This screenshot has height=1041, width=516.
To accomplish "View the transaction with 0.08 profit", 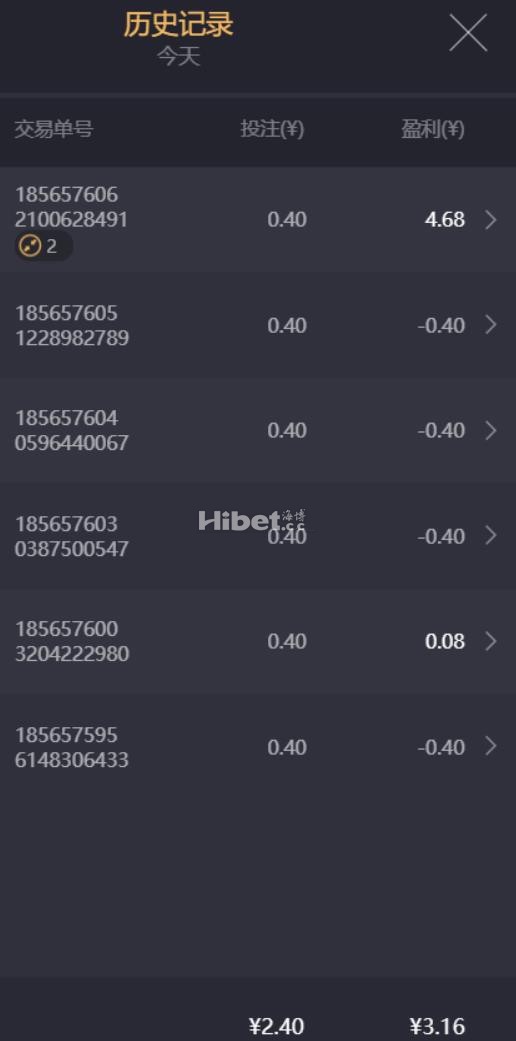I will pyautogui.click(x=258, y=641).
